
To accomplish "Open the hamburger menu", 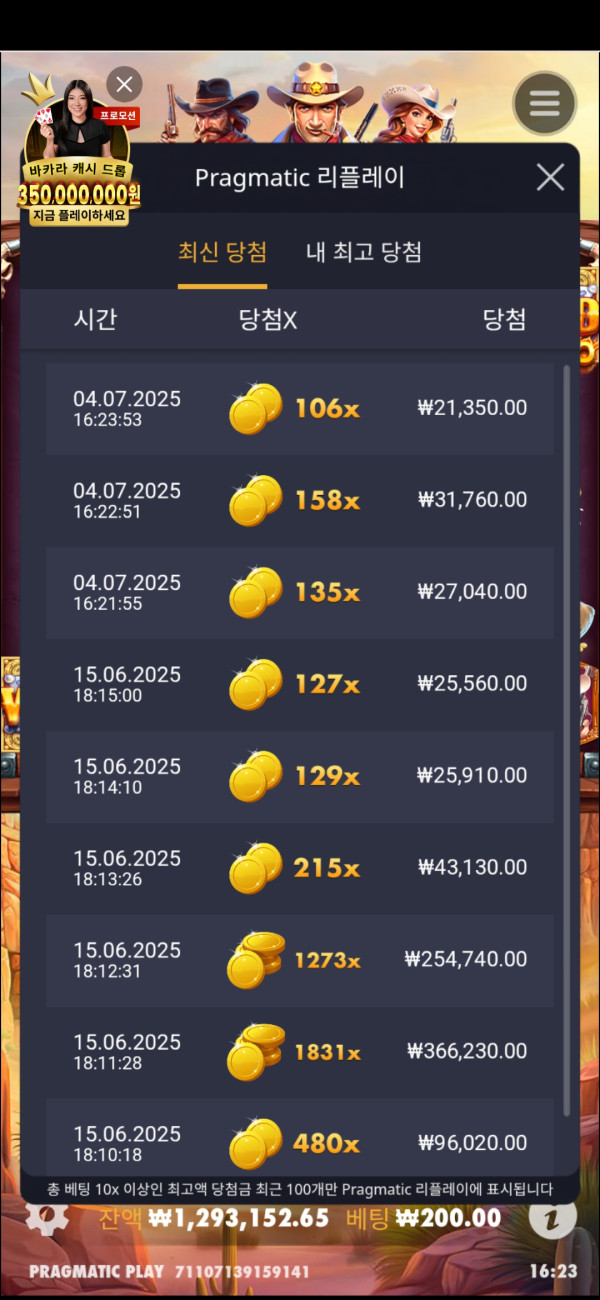I will tap(544, 103).
